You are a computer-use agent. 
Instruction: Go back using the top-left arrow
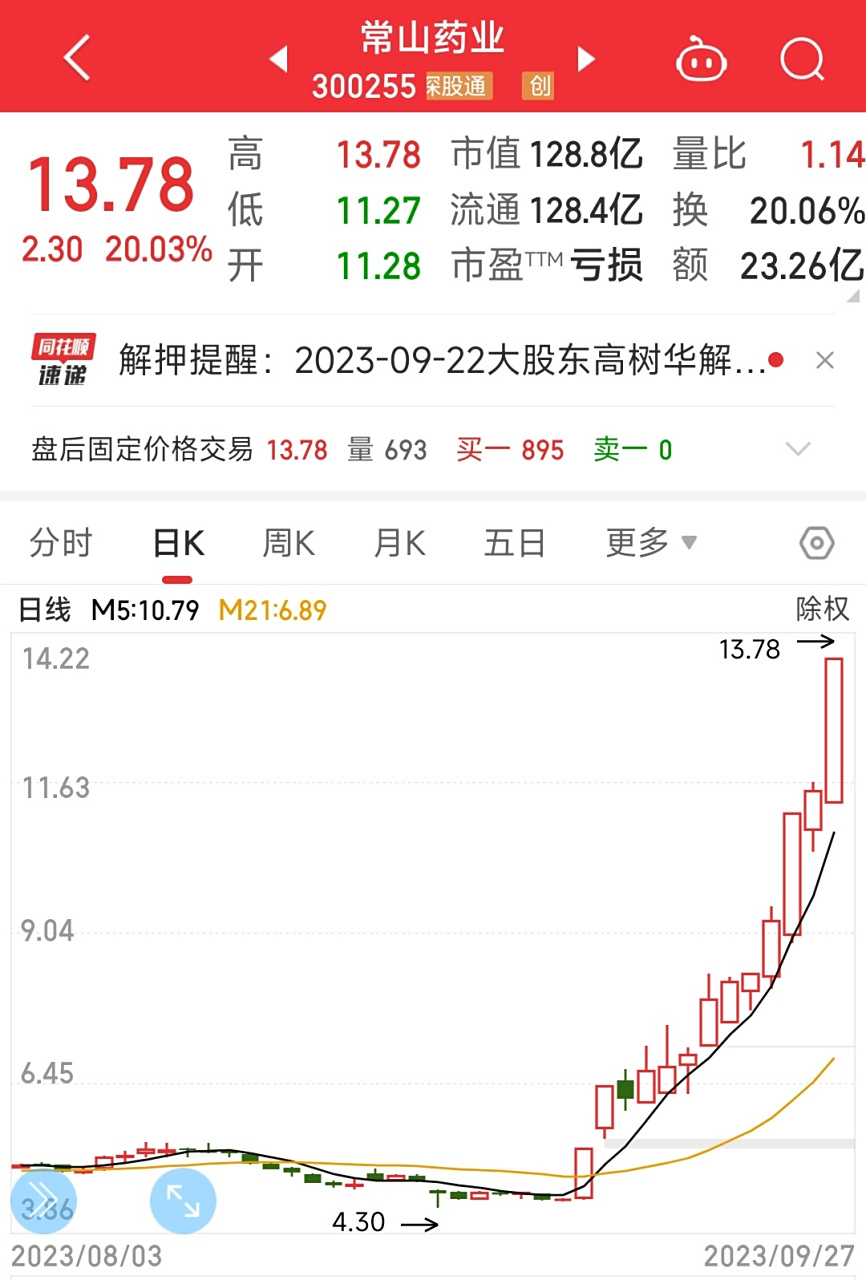77,59
